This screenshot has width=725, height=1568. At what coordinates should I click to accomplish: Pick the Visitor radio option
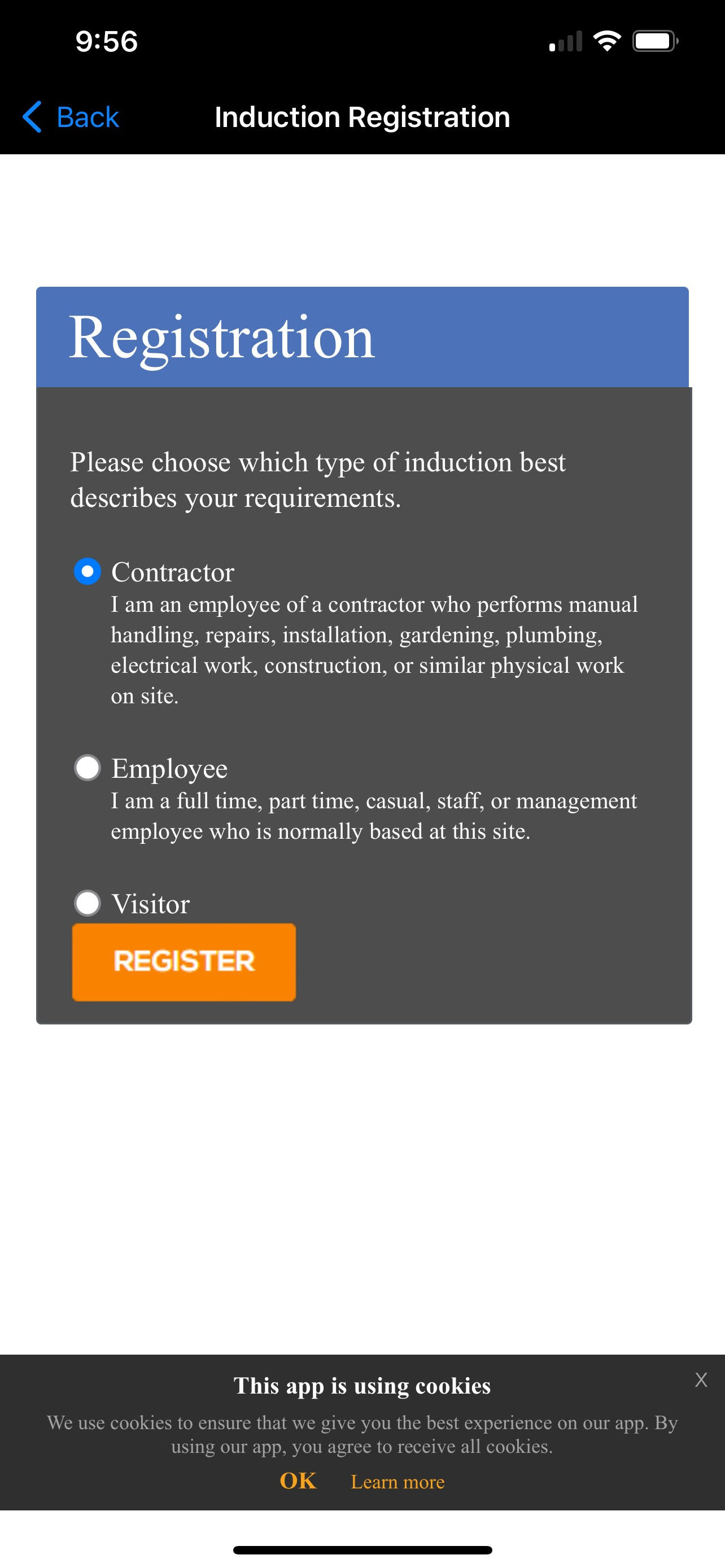coord(87,903)
